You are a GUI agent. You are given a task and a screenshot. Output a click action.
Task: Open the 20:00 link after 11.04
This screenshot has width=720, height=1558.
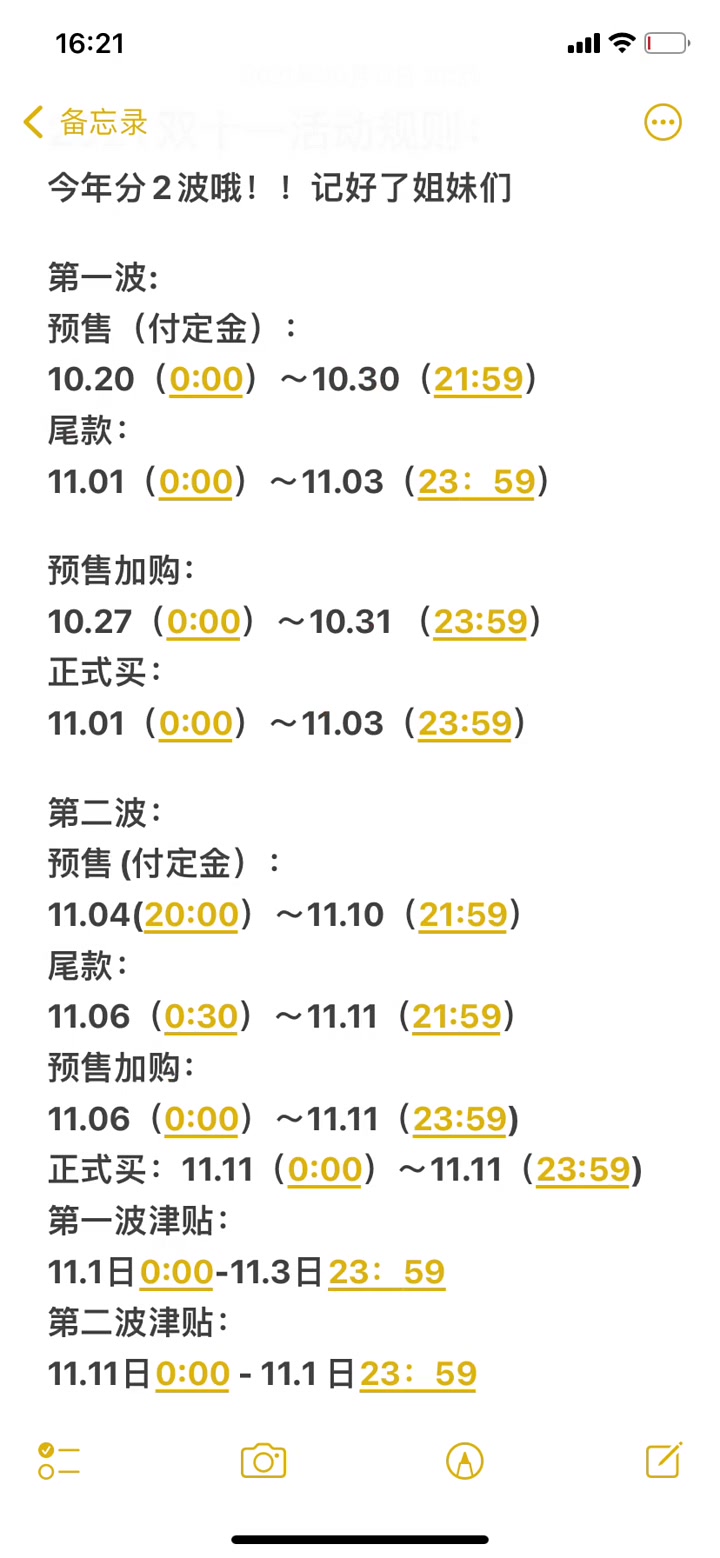point(190,914)
